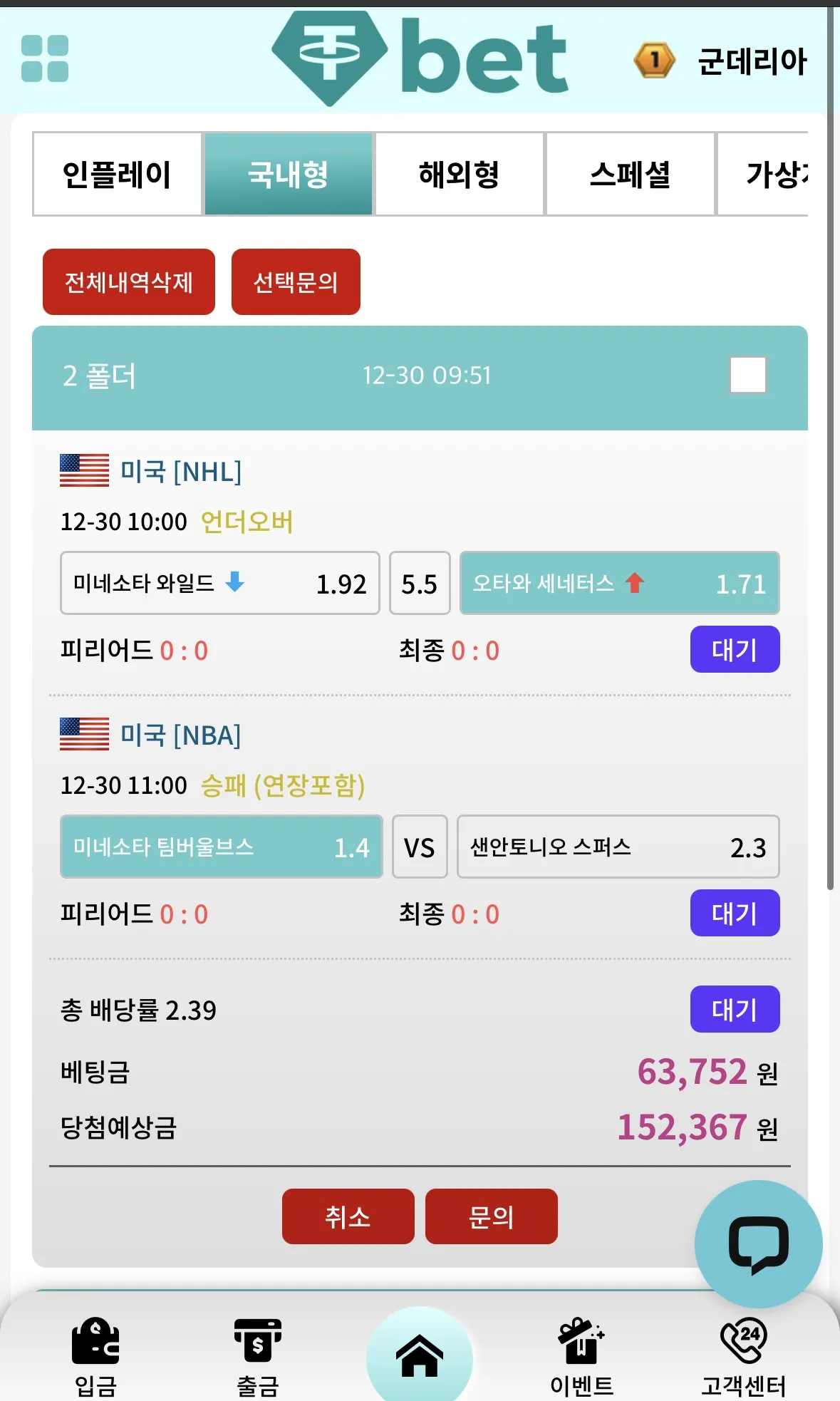
Task: Open the 스페셜 tab
Action: (631, 174)
